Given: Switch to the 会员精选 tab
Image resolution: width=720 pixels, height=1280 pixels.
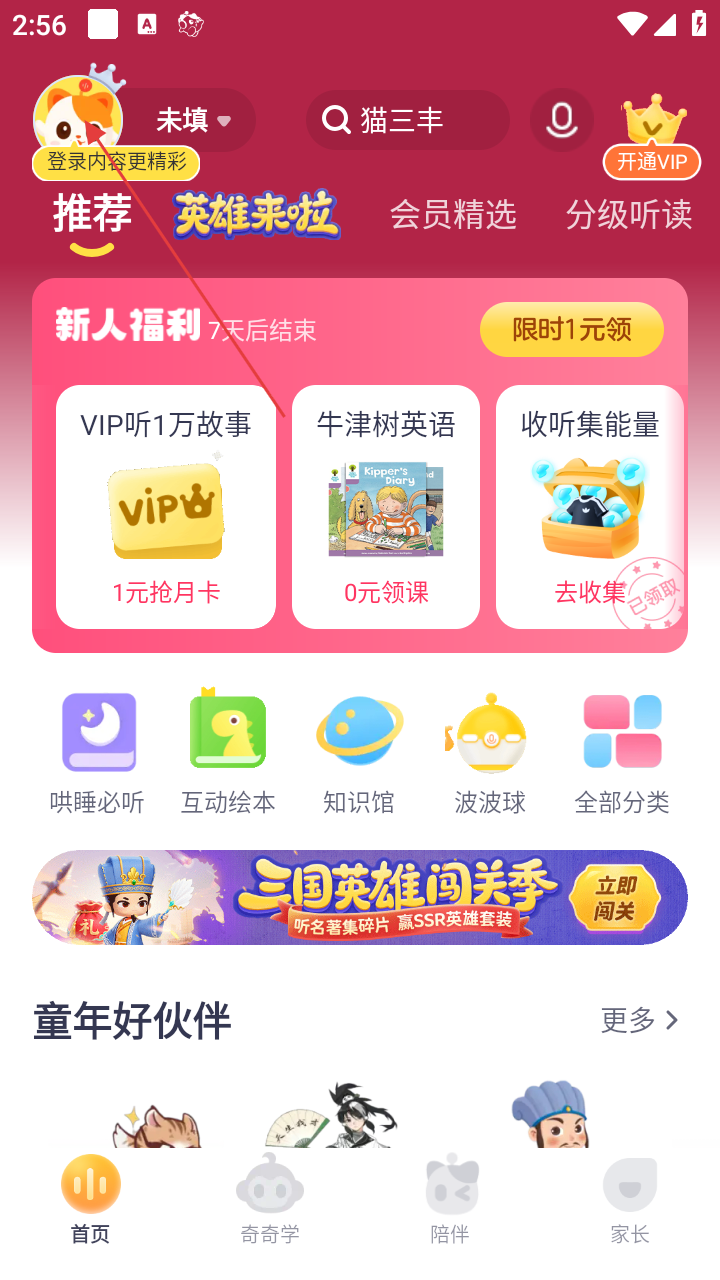Looking at the screenshot, I should [x=453, y=215].
